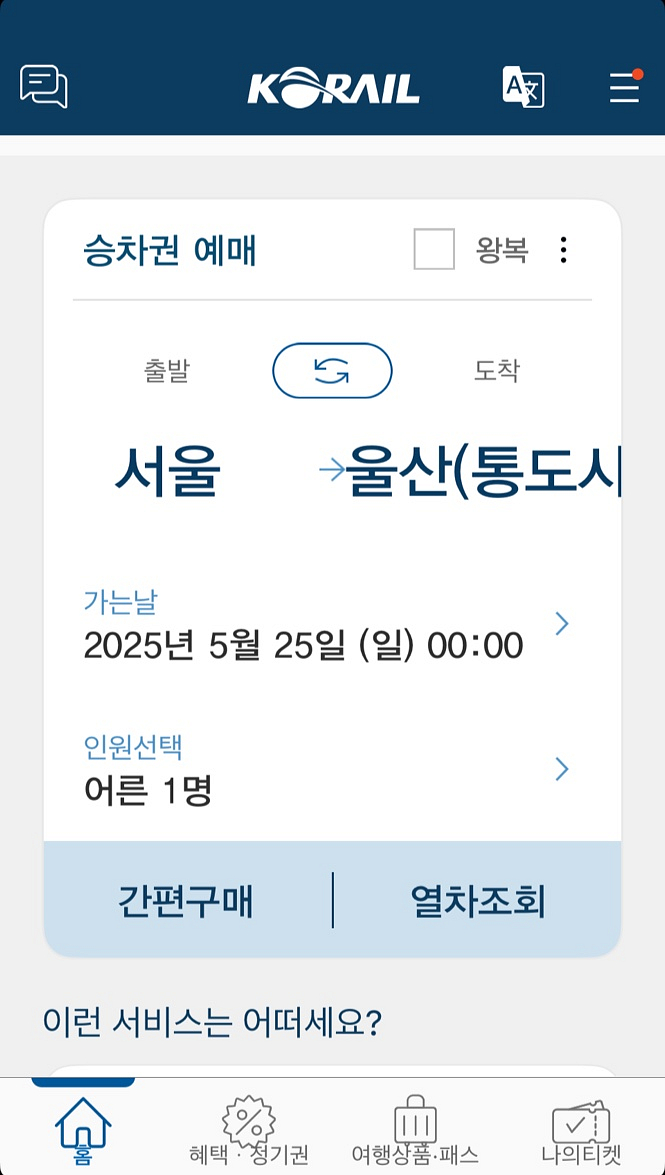665x1175 pixels.
Task: Open 인원선택 passenger selection
Action: [x=332, y=770]
